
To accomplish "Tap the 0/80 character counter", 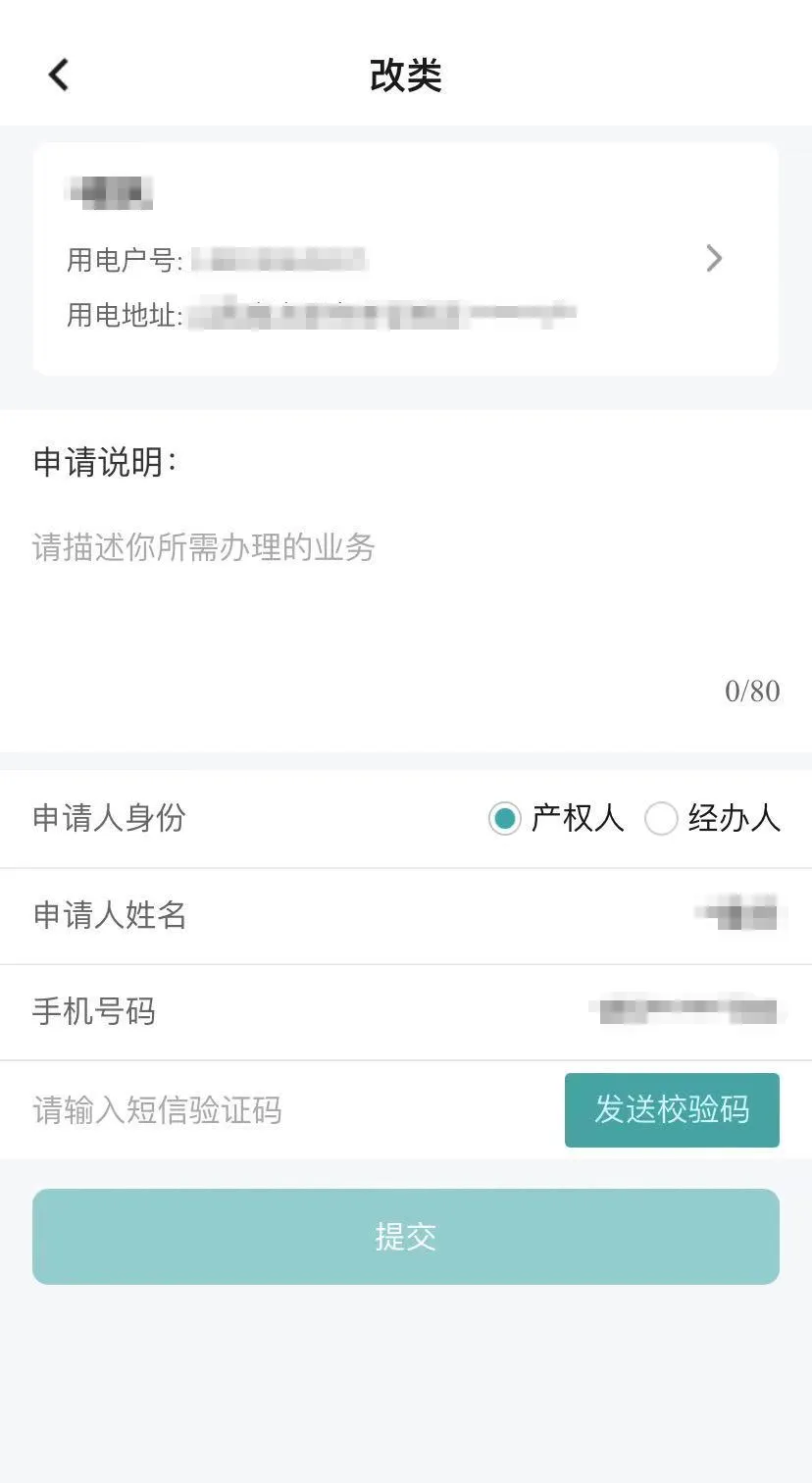I will (750, 691).
